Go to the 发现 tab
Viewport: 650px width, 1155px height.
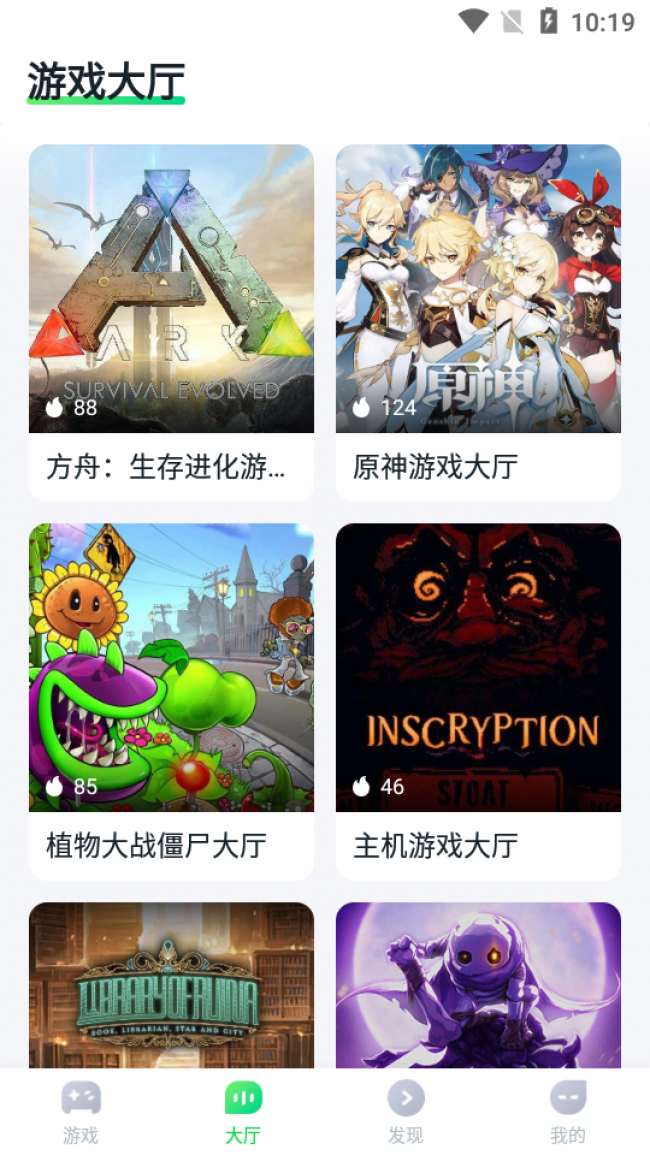coord(406,1112)
